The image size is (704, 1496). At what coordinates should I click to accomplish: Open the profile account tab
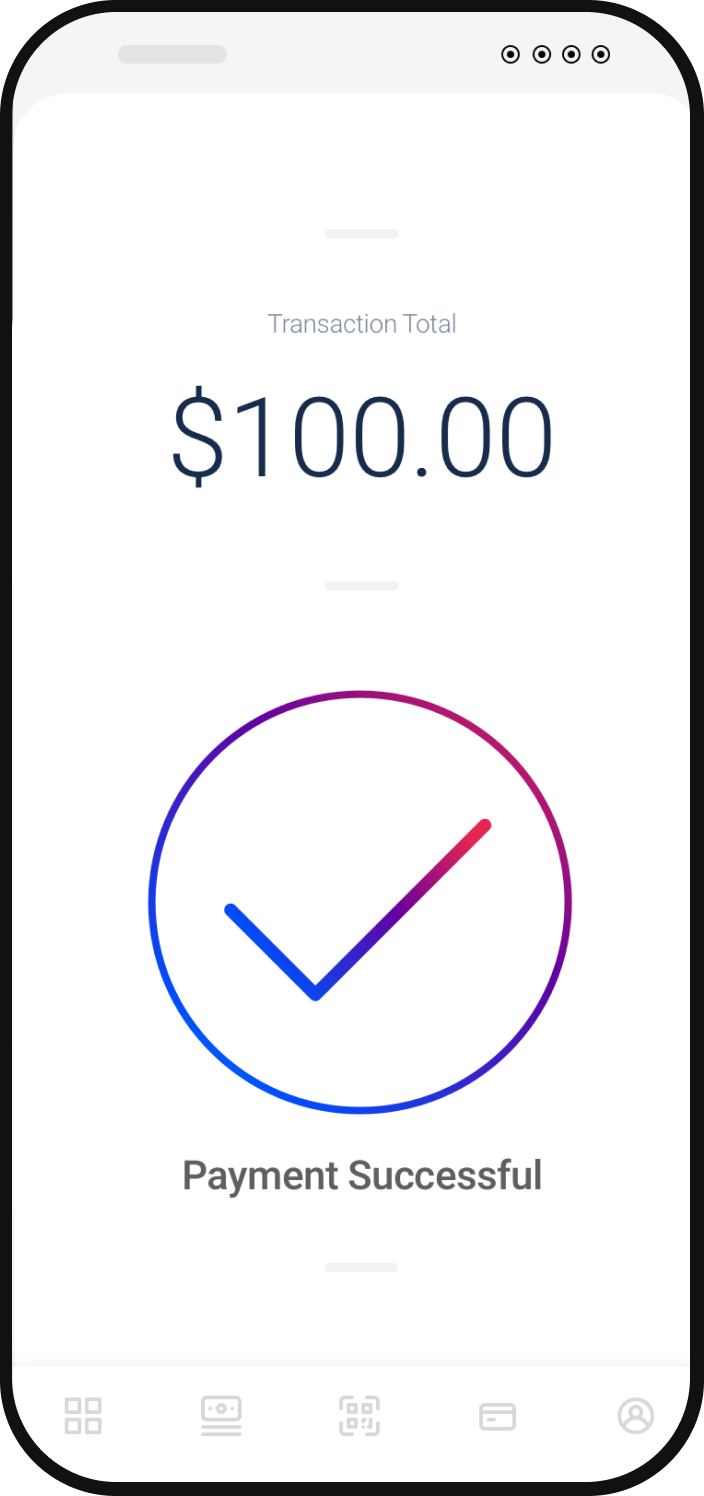[636, 1416]
